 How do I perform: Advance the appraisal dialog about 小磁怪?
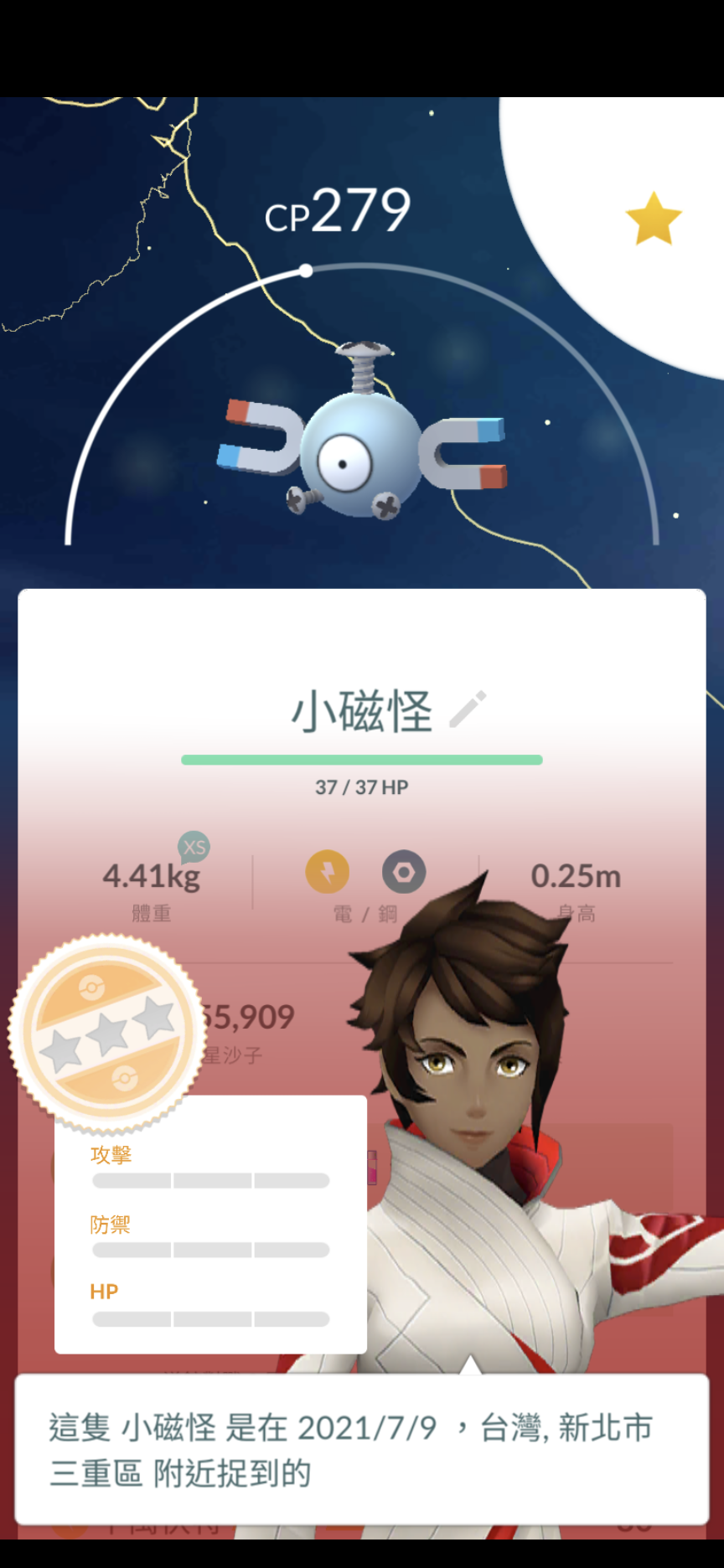pos(362,1449)
